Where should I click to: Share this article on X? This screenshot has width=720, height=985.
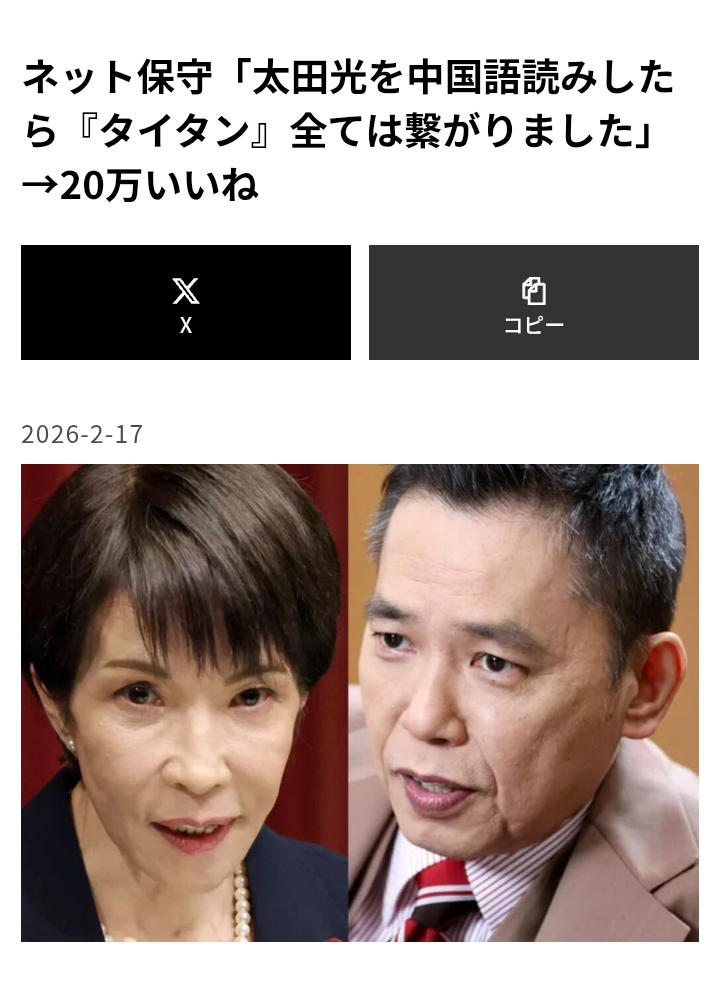click(x=186, y=302)
